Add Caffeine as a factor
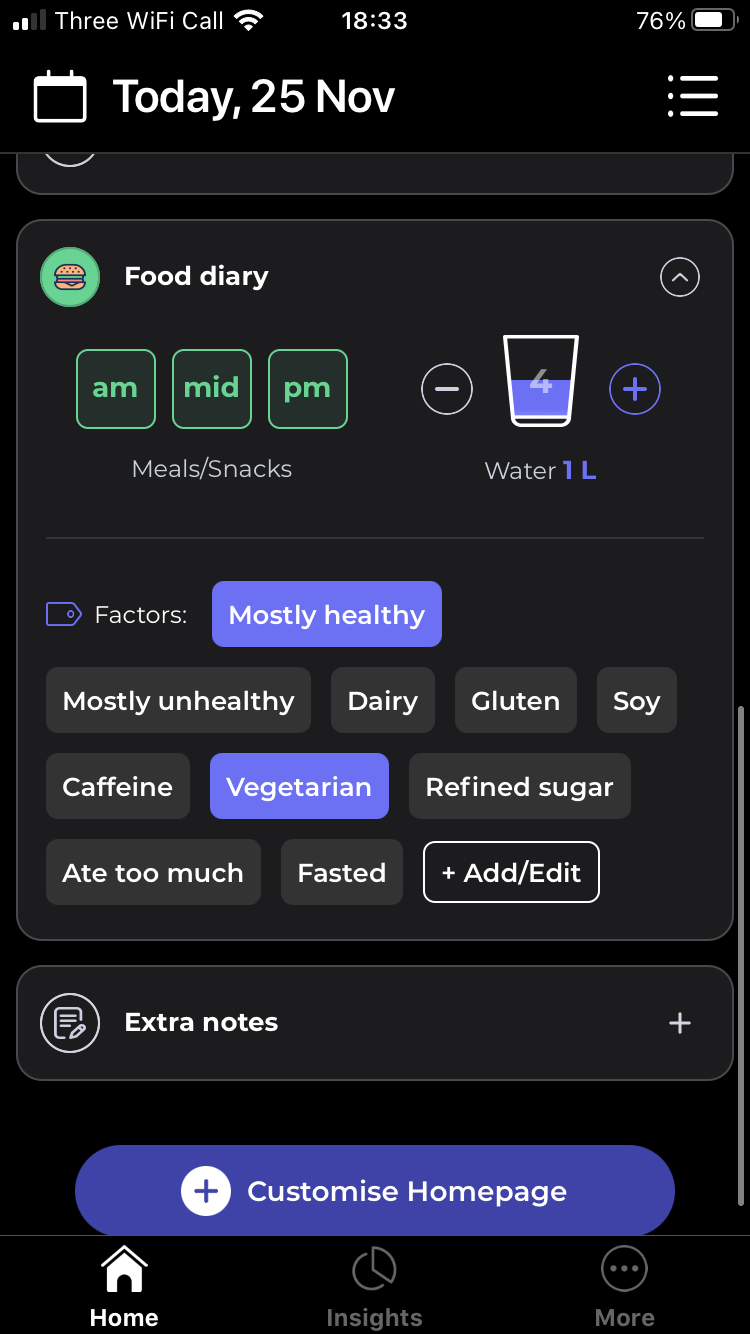750x1334 pixels. click(117, 786)
